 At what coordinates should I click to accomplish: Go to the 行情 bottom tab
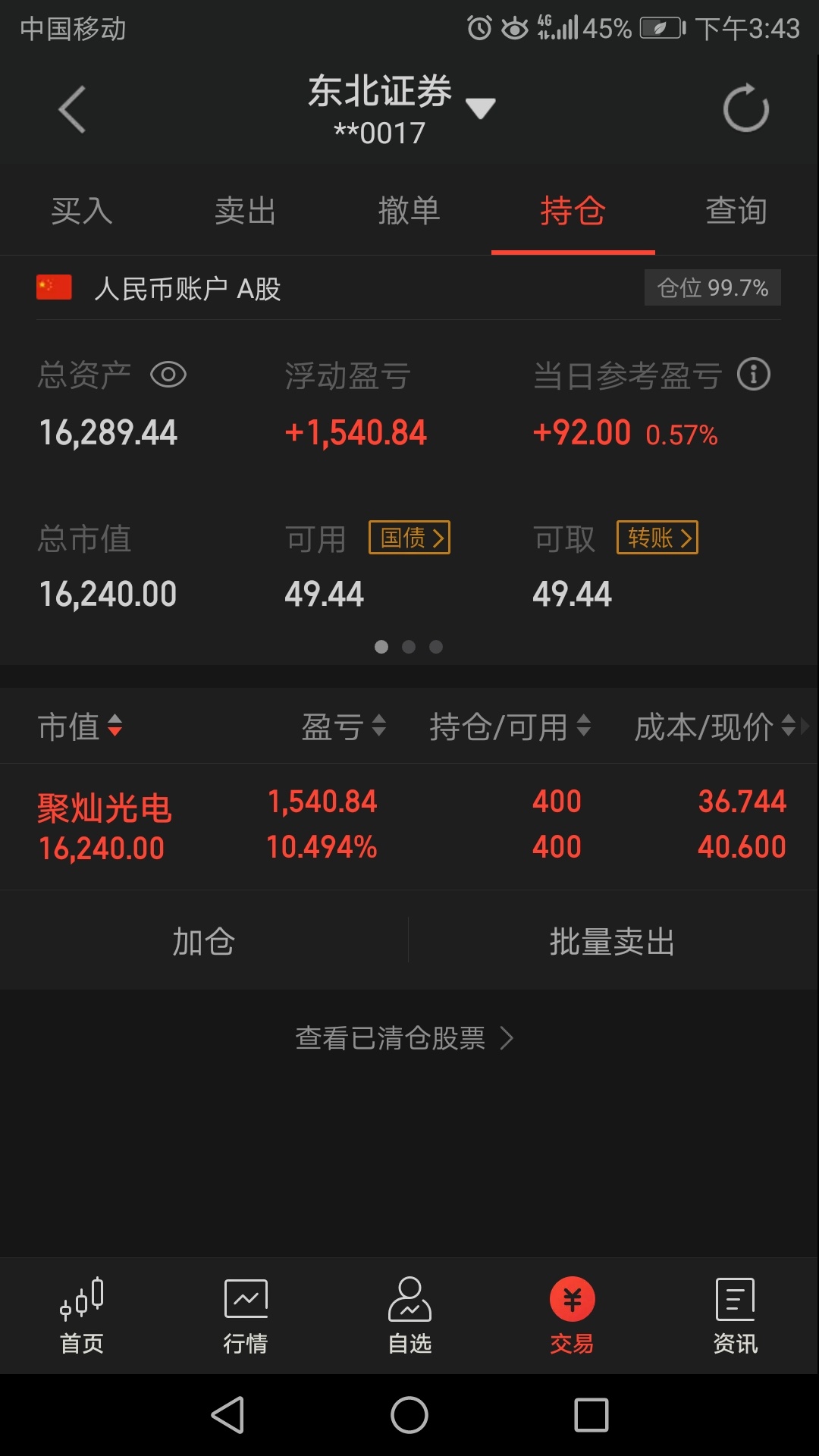pos(246,1316)
